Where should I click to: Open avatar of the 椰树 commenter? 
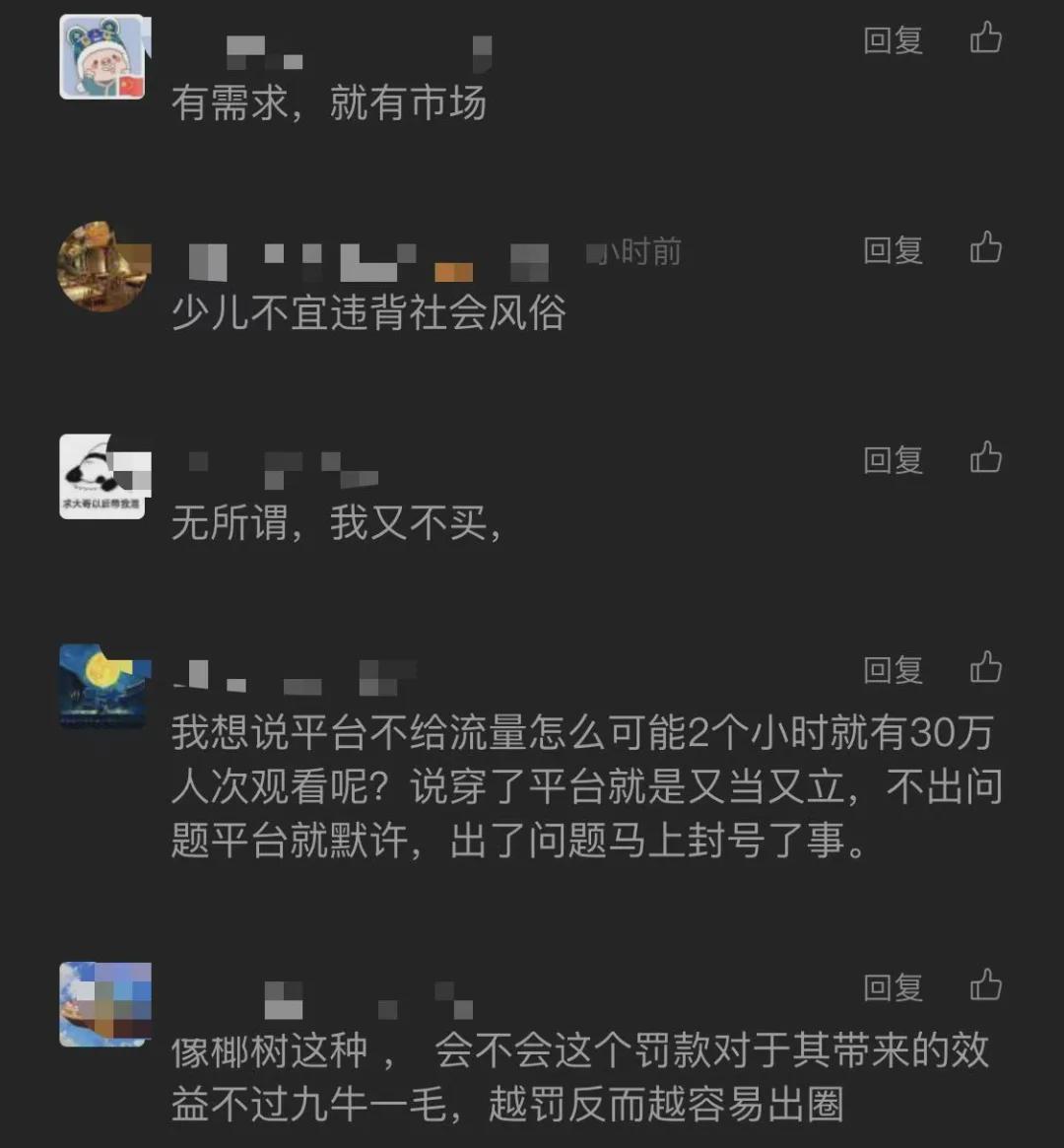coord(104,1004)
